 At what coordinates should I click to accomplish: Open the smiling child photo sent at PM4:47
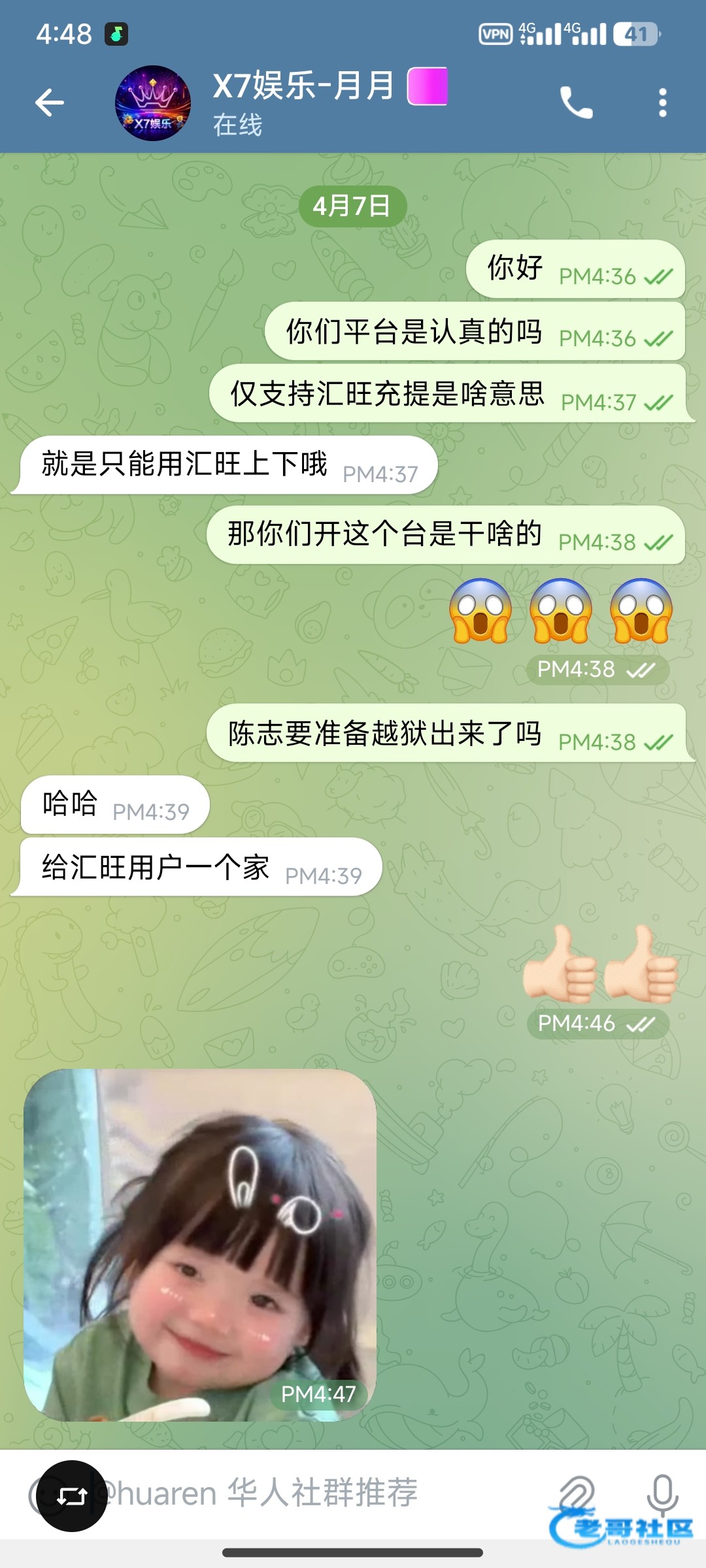click(199, 1245)
